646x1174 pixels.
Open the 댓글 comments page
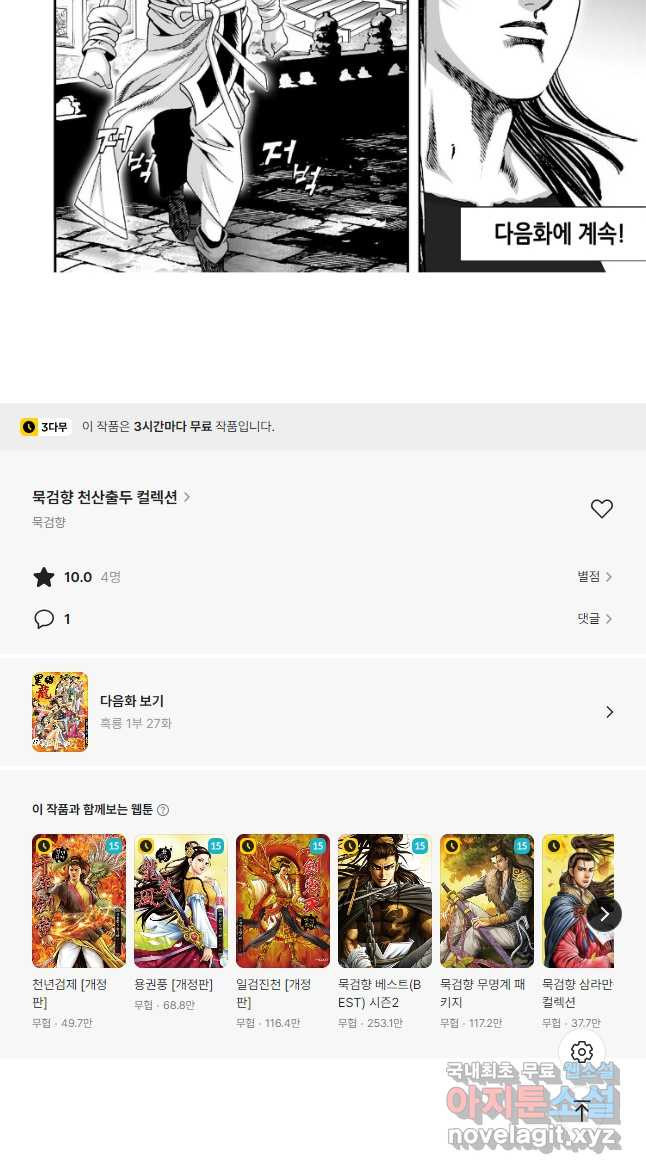pos(594,619)
